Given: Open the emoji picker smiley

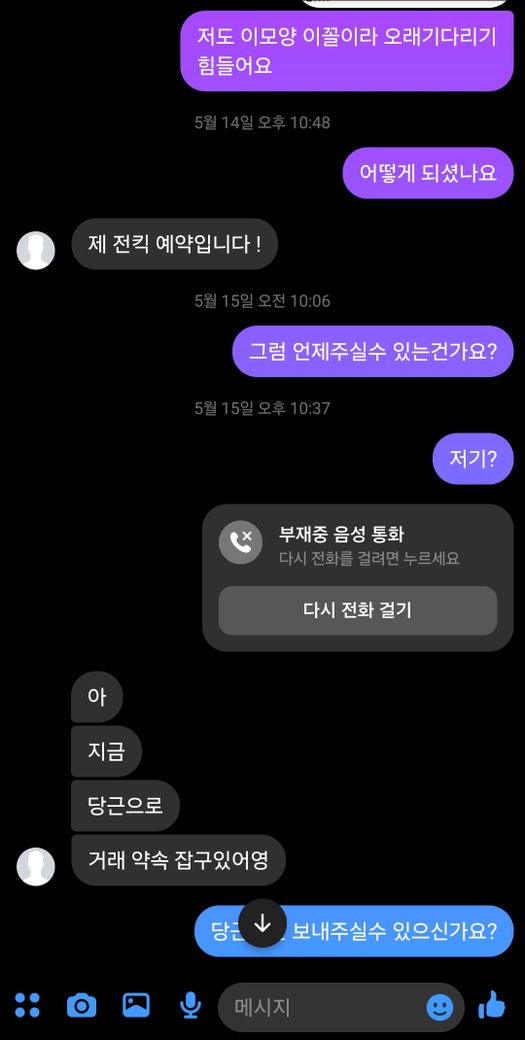Looking at the screenshot, I should [440, 1008].
